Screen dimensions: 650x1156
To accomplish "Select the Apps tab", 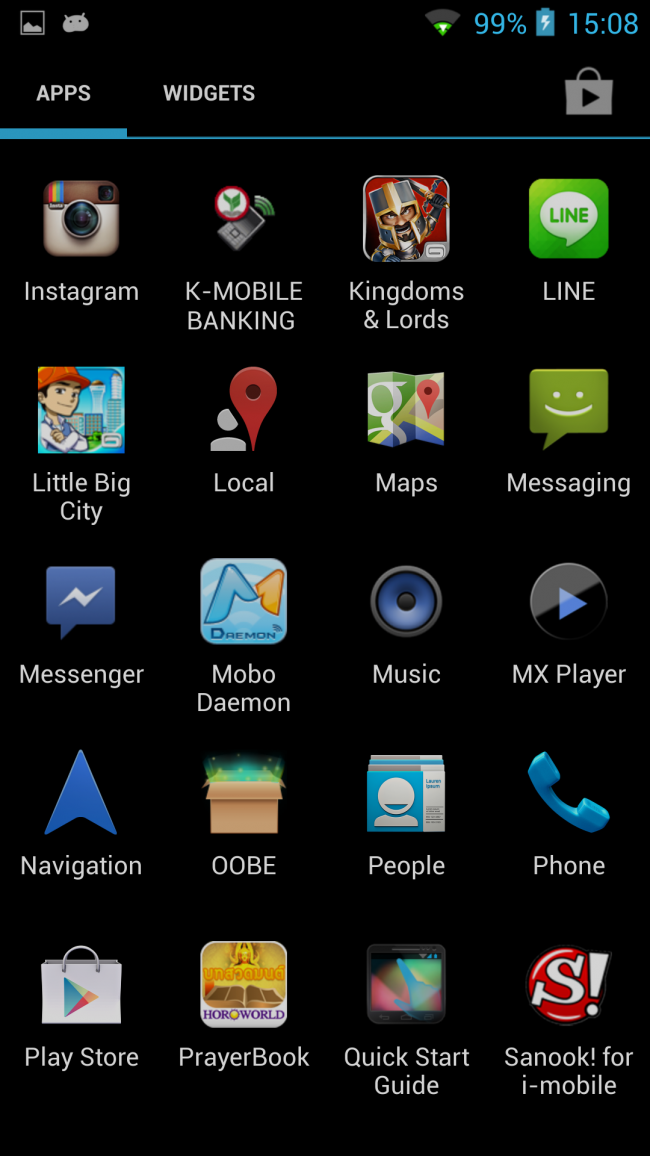I will [63, 93].
